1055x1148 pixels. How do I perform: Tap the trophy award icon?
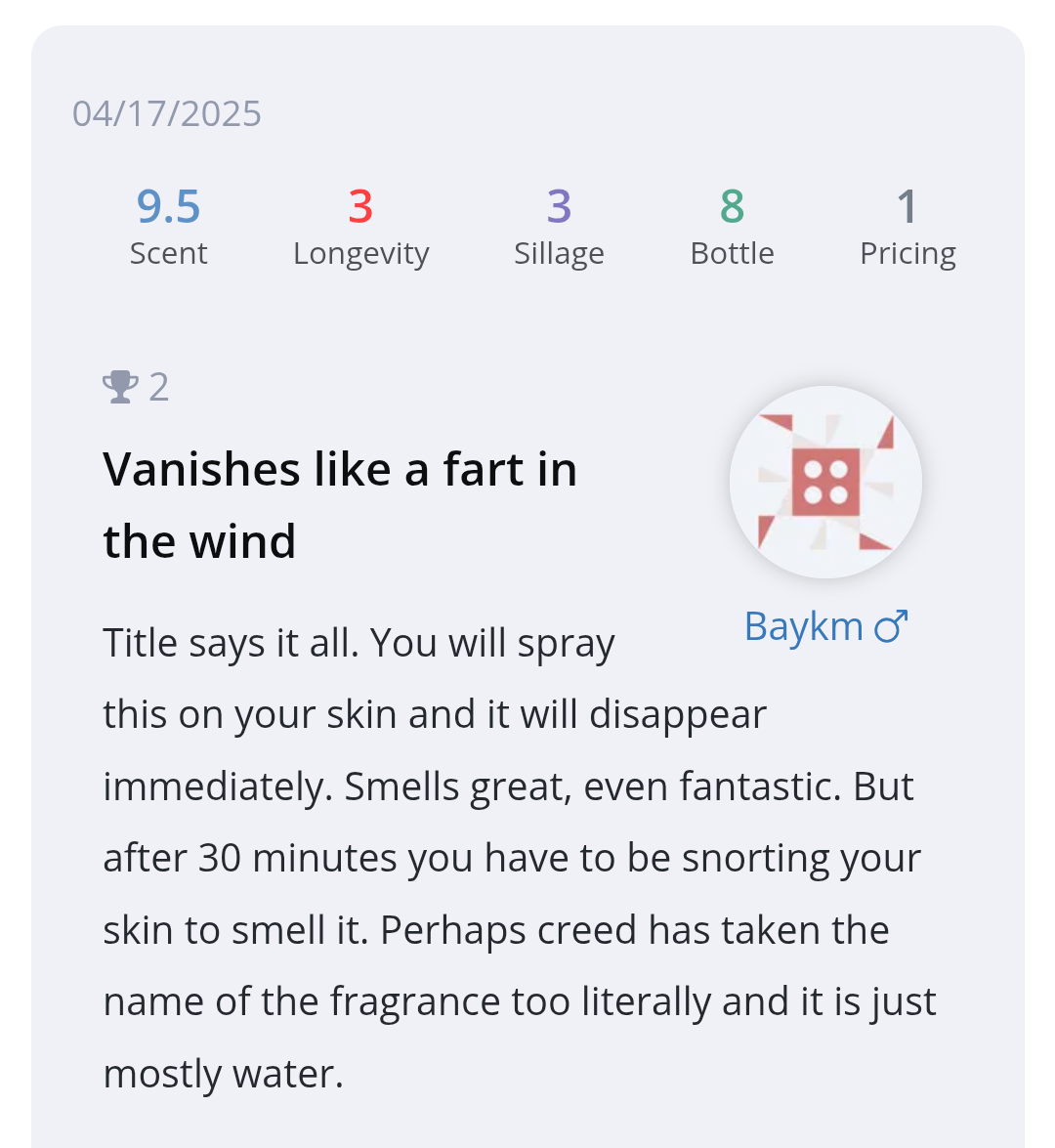click(x=120, y=387)
